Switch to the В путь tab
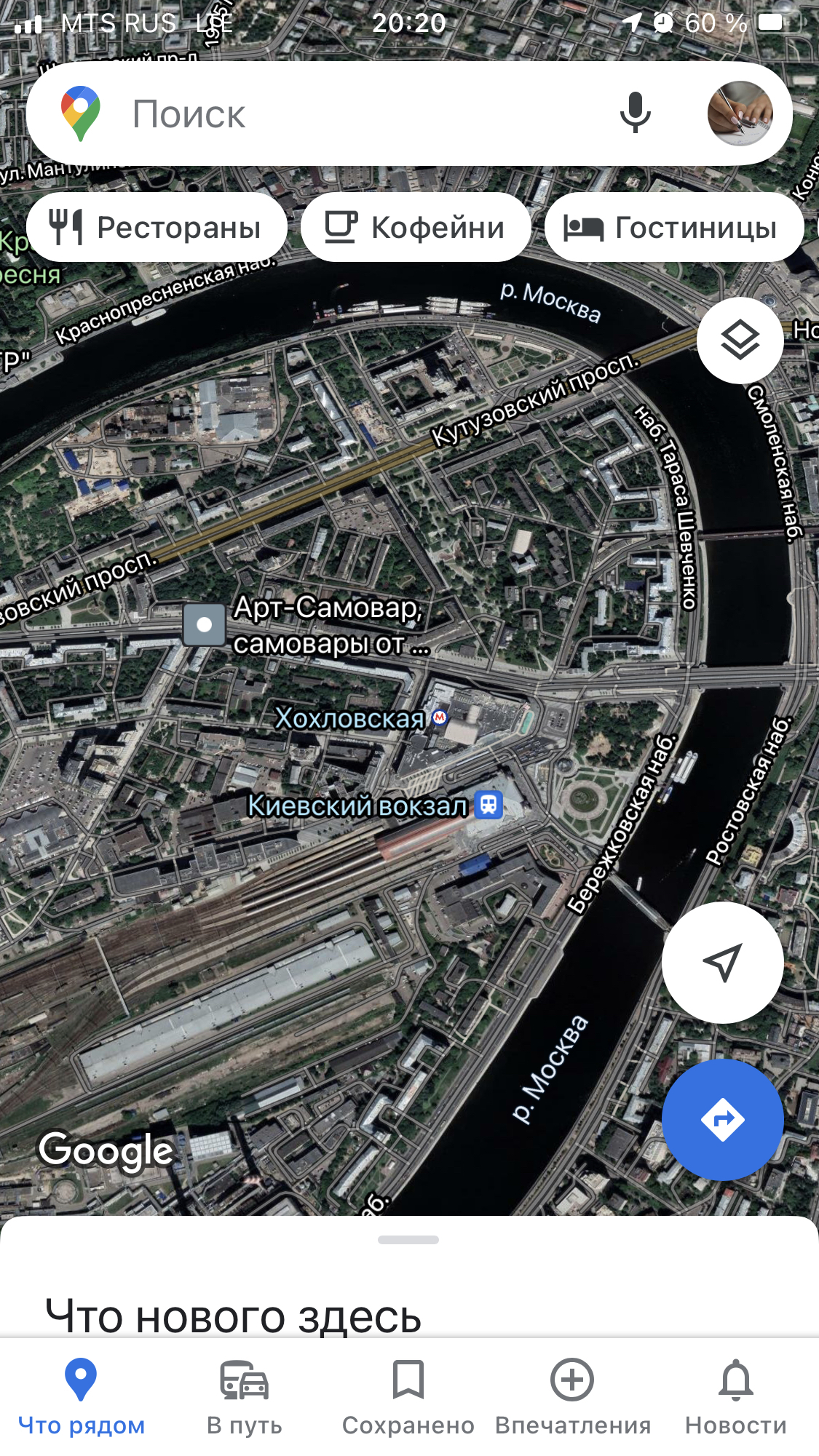819x1456 pixels. point(245,1397)
